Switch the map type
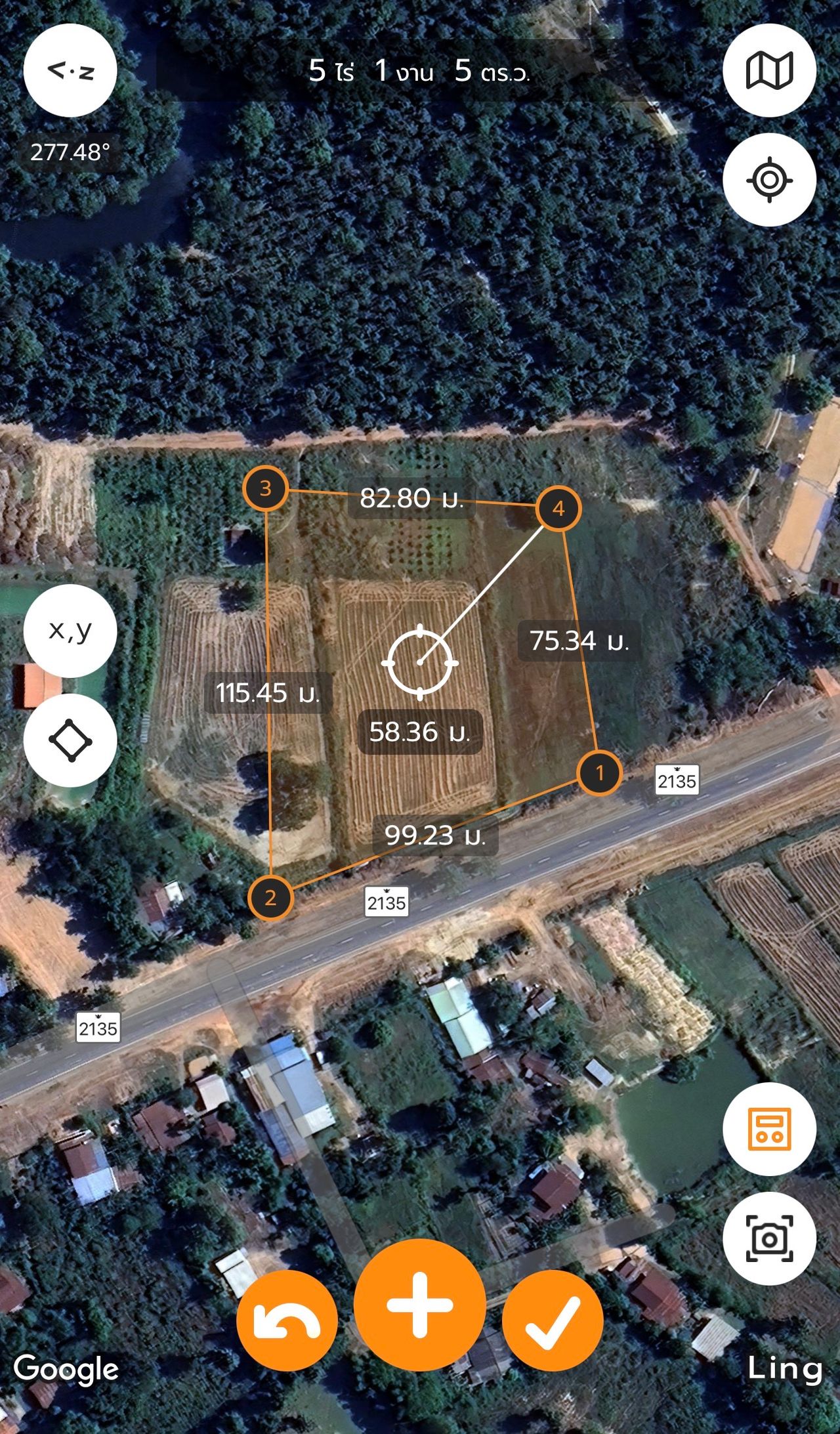 [769, 71]
